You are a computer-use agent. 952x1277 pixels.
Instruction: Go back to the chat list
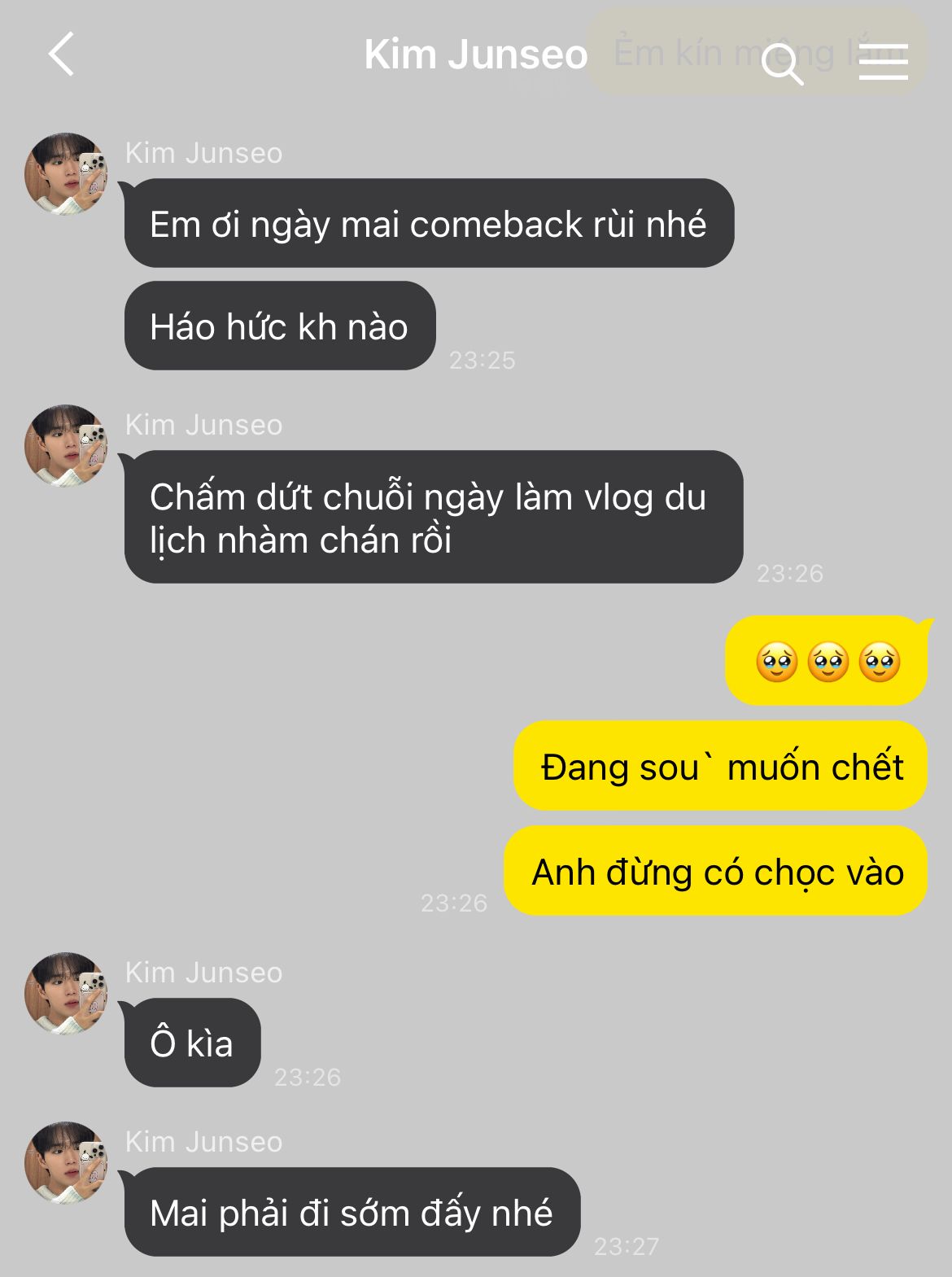click(x=62, y=55)
